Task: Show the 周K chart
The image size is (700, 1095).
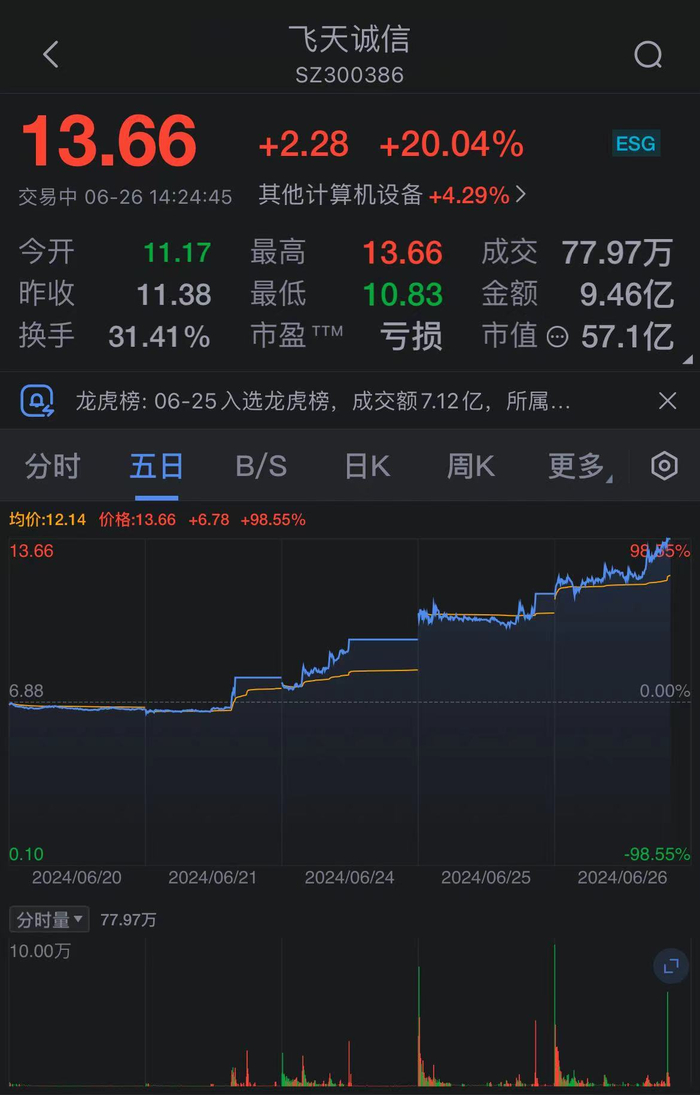Action: pyautogui.click(x=470, y=466)
